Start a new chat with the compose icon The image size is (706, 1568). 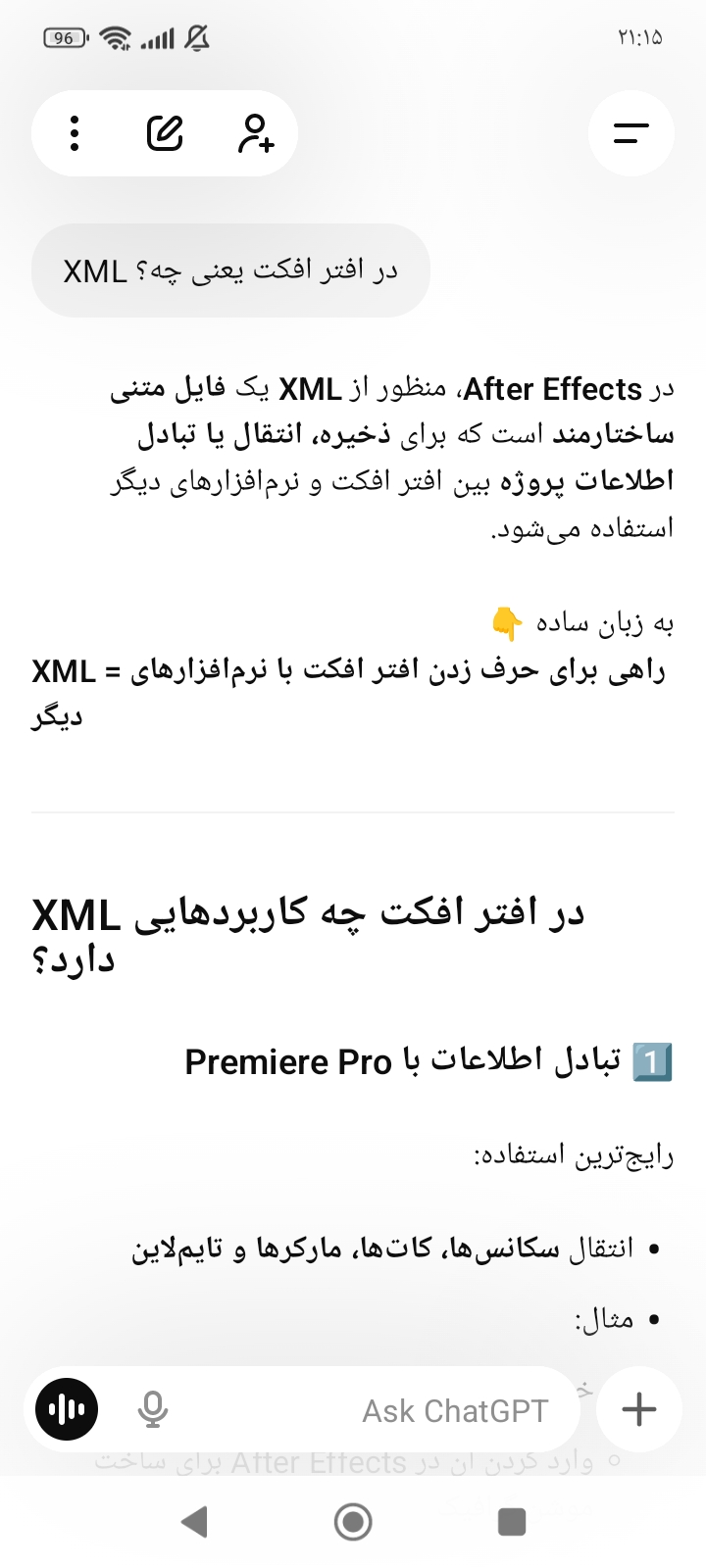[x=165, y=132]
